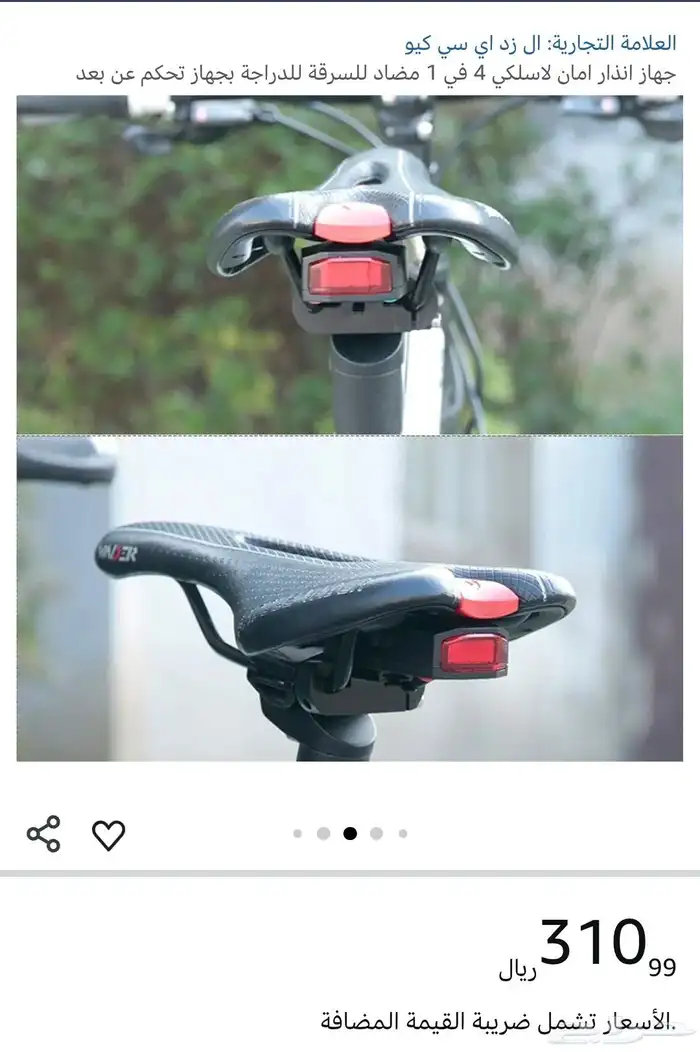Add the product to wish list heart
700x1052 pixels.
pyautogui.click(x=108, y=834)
